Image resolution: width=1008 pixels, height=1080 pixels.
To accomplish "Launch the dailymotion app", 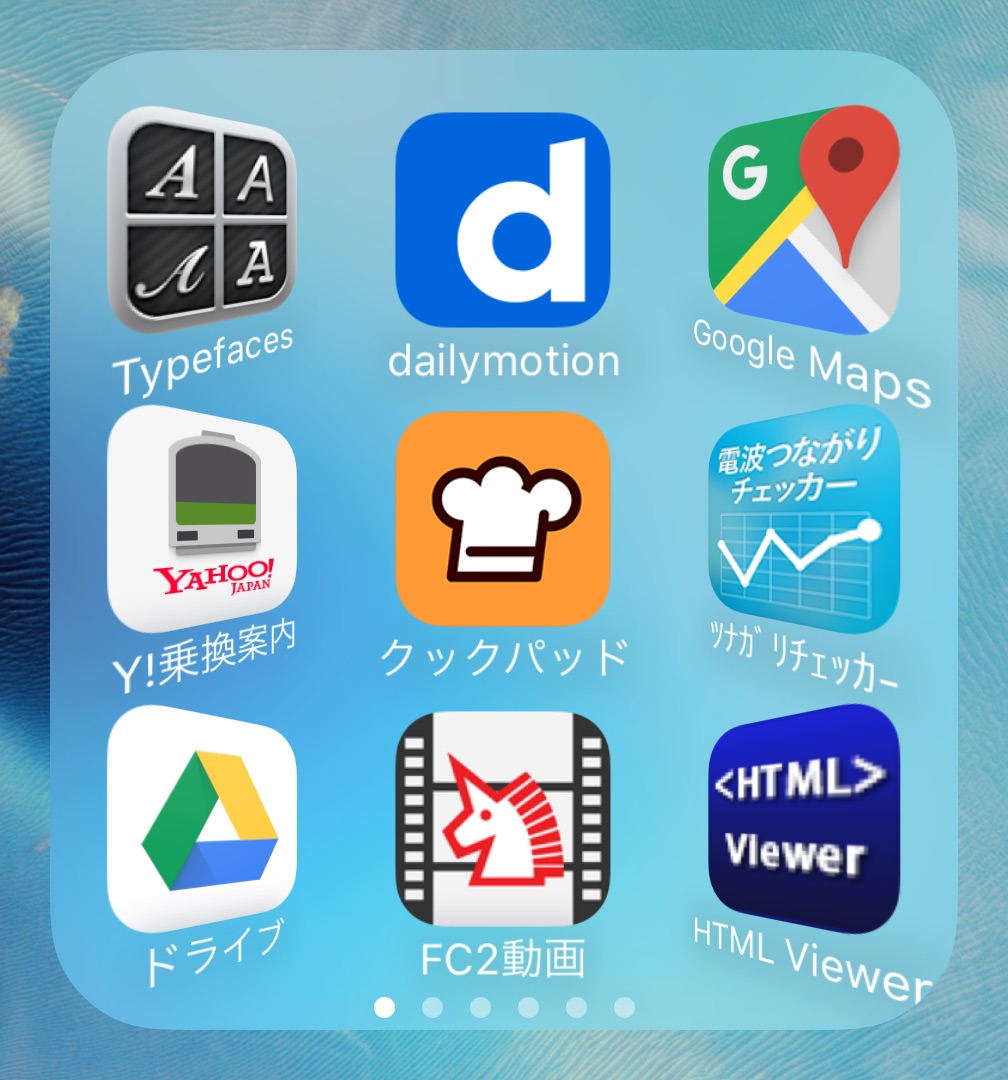I will pos(503,220).
